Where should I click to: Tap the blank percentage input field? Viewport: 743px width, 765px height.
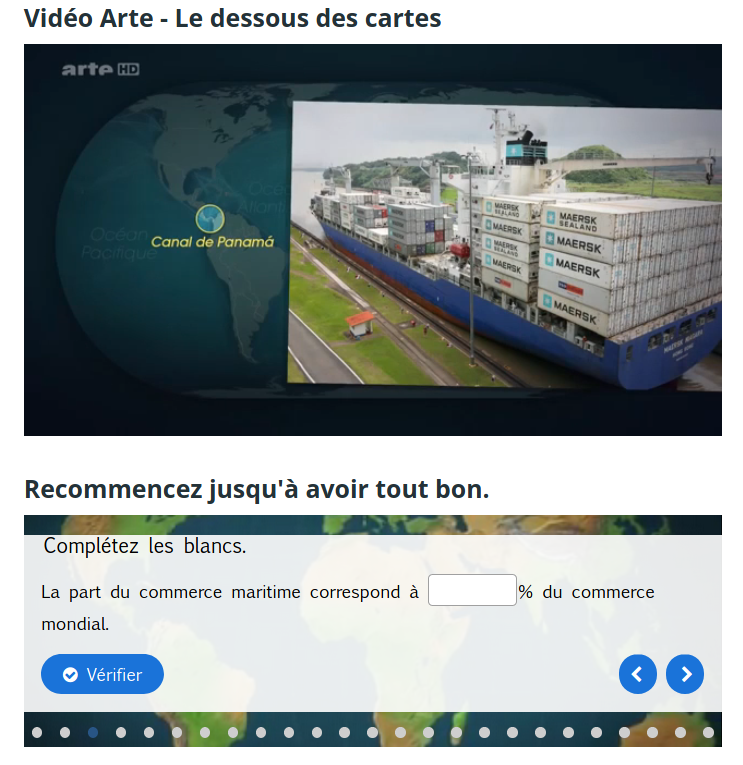pyautogui.click(x=472, y=591)
